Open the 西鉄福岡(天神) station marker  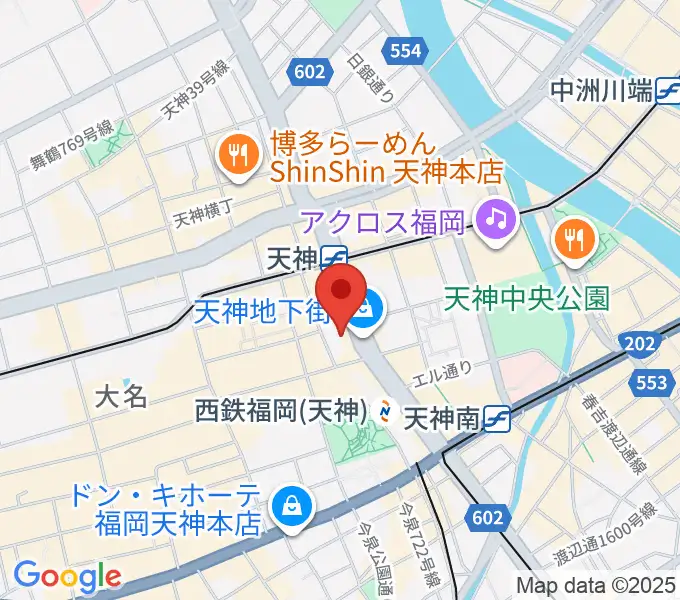click(384, 409)
